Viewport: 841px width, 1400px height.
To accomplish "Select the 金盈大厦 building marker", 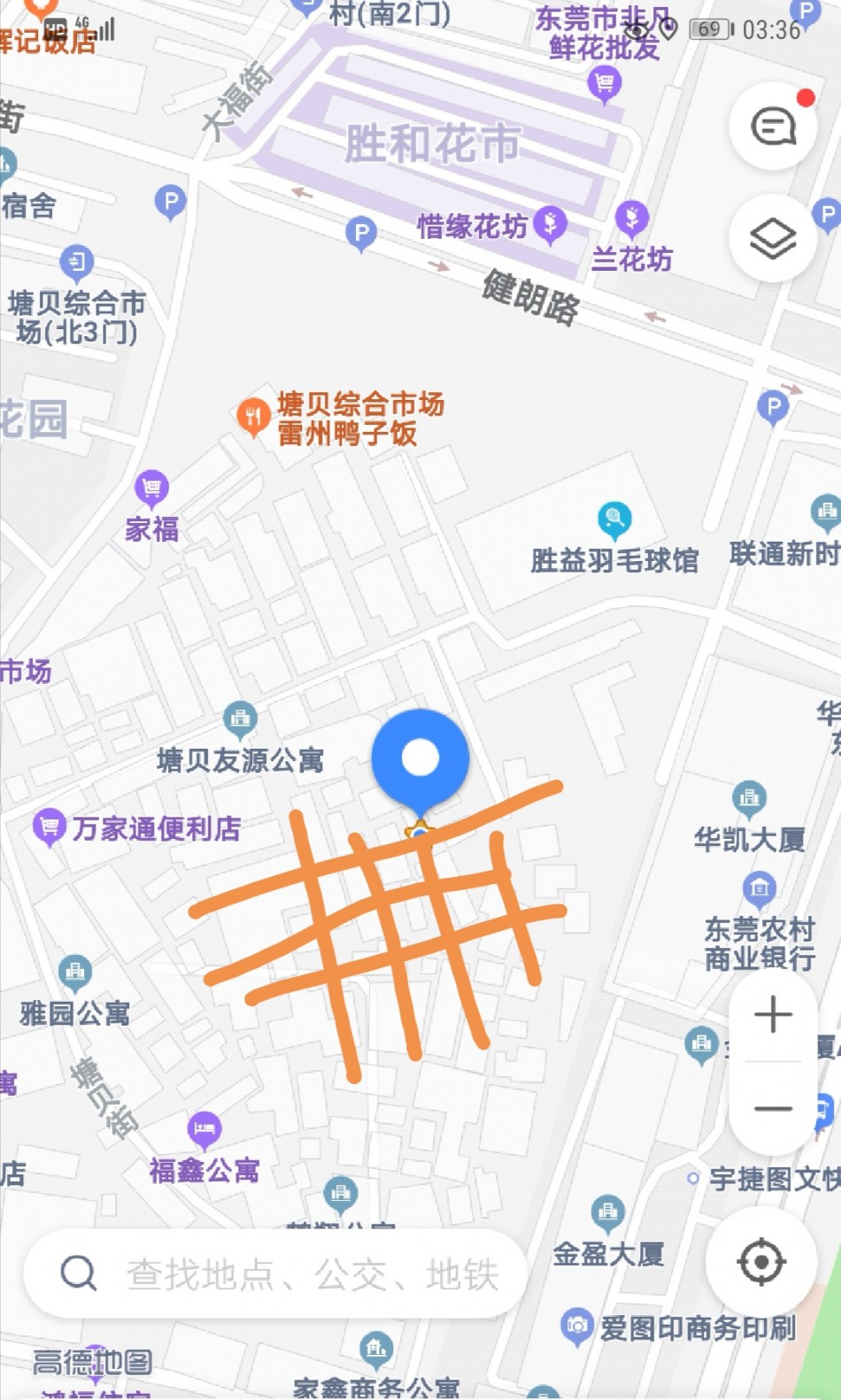I will 606,1213.
